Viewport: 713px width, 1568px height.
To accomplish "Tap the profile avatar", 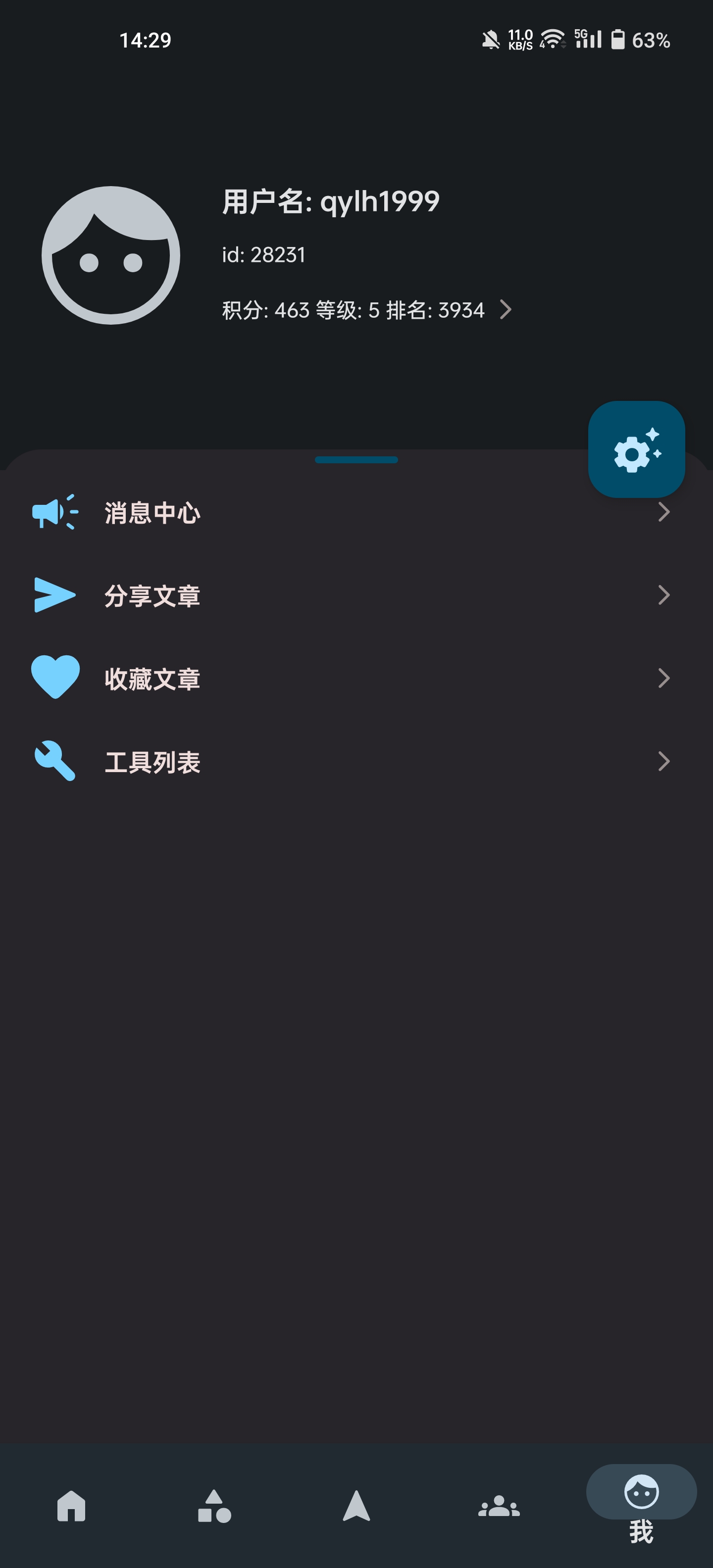I will 111,255.
